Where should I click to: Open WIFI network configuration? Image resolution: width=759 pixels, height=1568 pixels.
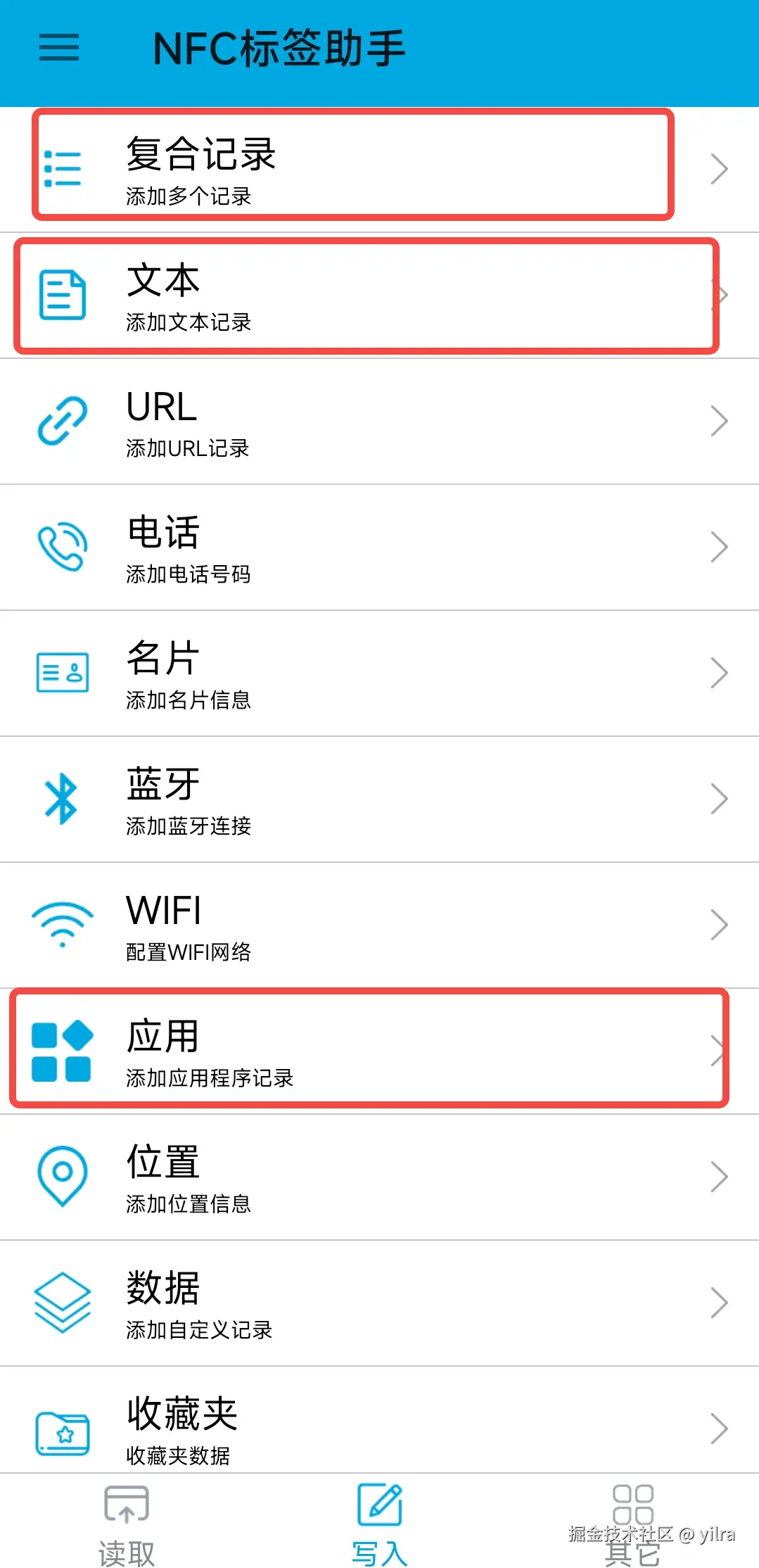[352, 925]
